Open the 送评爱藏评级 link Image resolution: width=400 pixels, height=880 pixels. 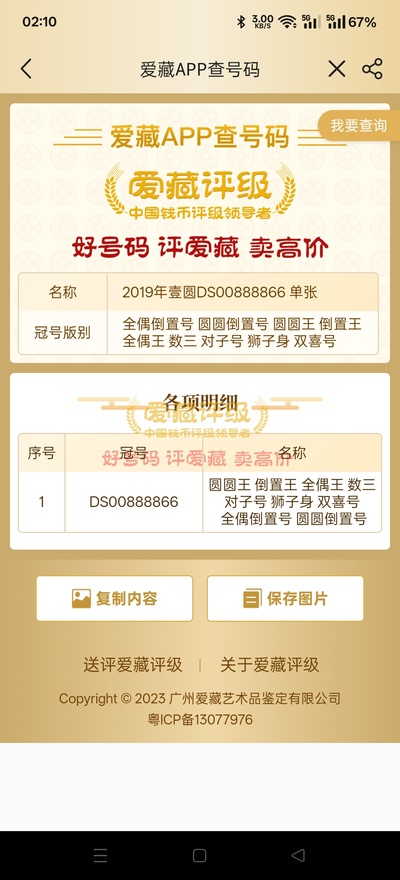click(x=133, y=665)
